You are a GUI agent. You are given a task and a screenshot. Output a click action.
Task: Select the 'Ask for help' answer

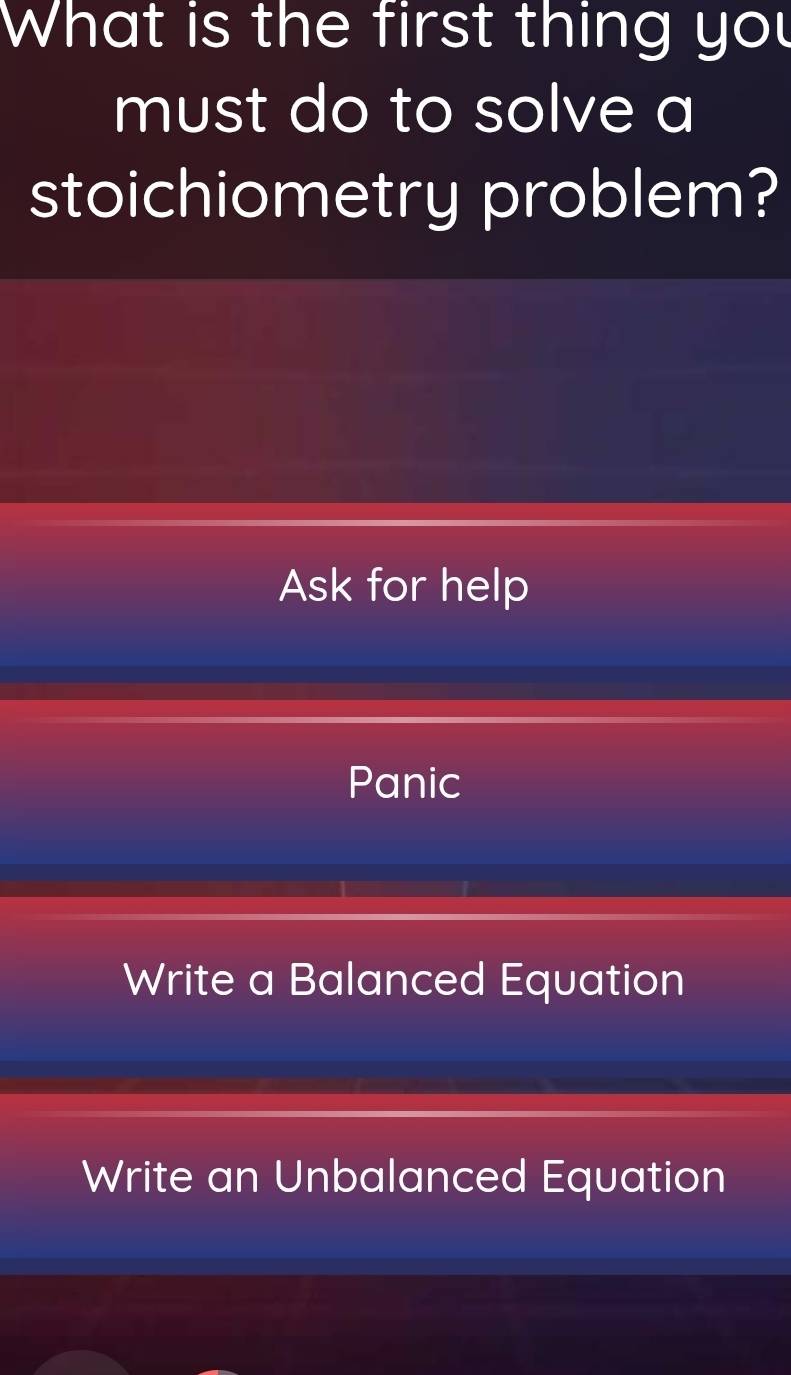click(x=403, y=585)
